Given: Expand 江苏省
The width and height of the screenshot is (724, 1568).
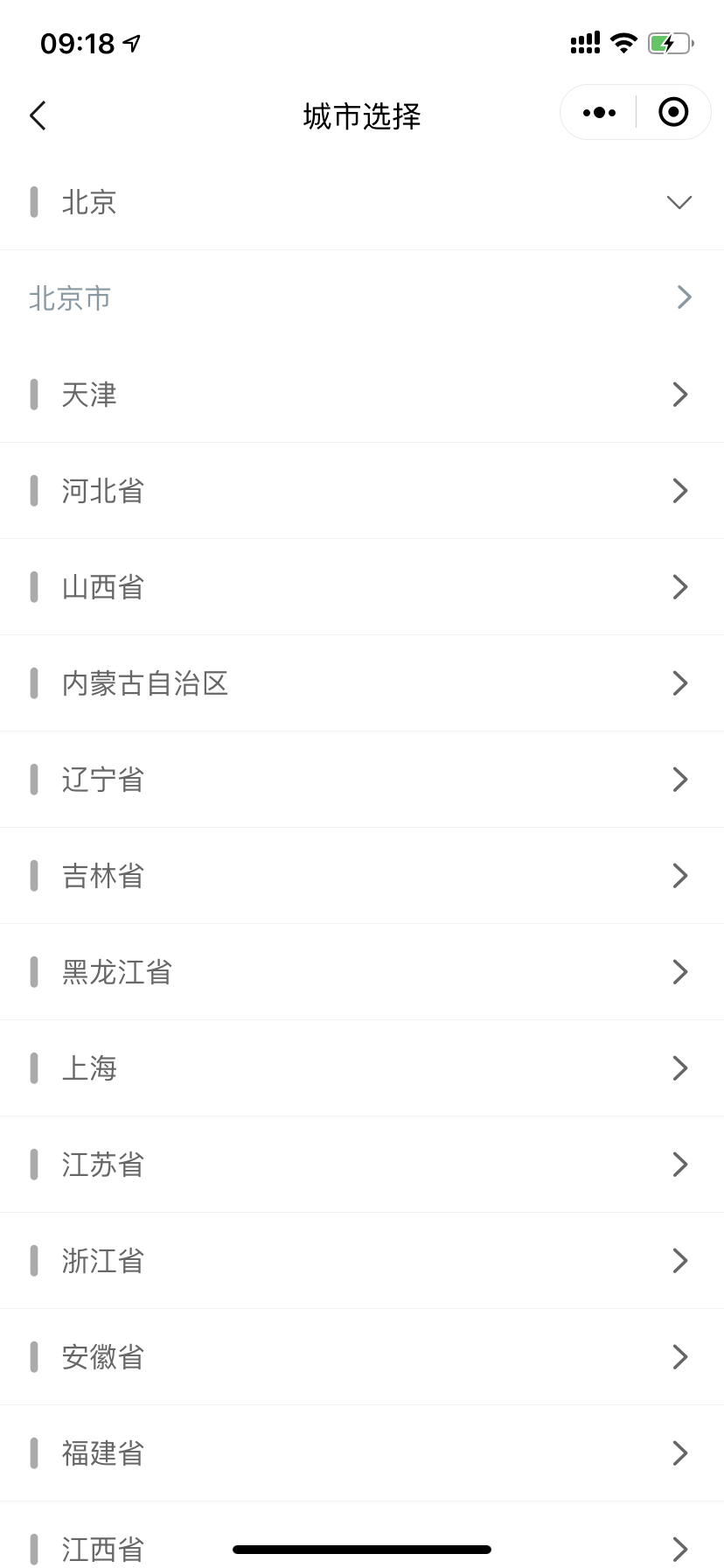Looking at the screenshot, I should click(x=362, y=1165).
